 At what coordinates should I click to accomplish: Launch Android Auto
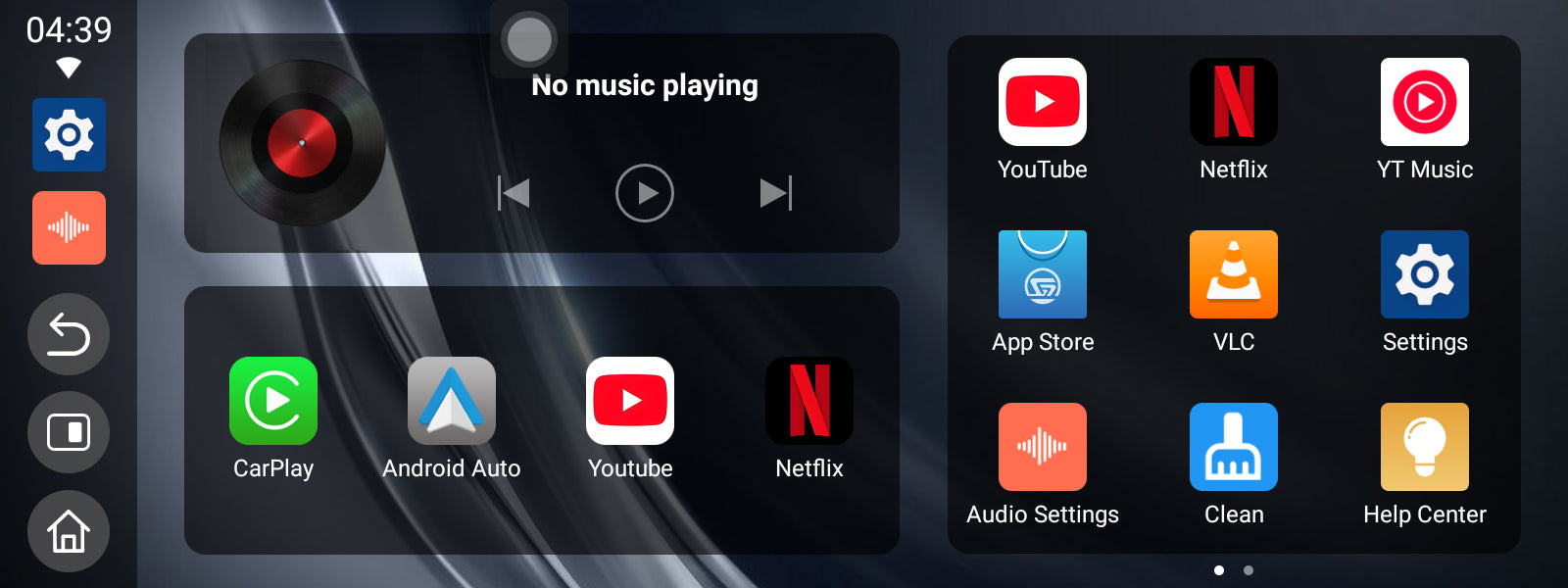(x=452, y=401)
